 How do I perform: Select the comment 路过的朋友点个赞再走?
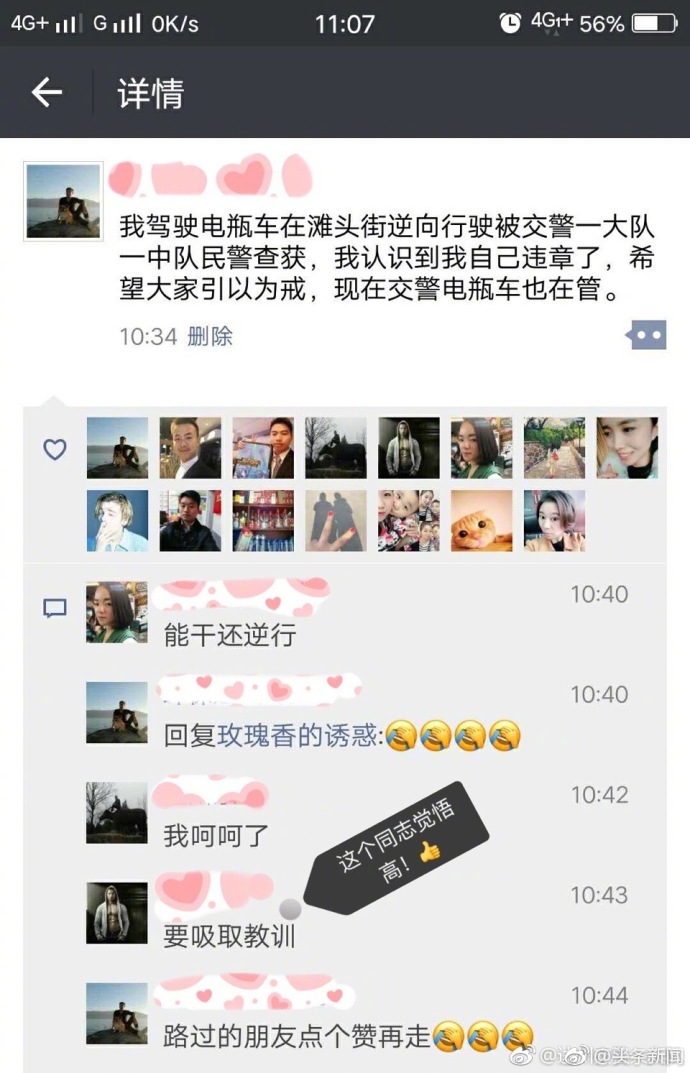coord(296,1036)
